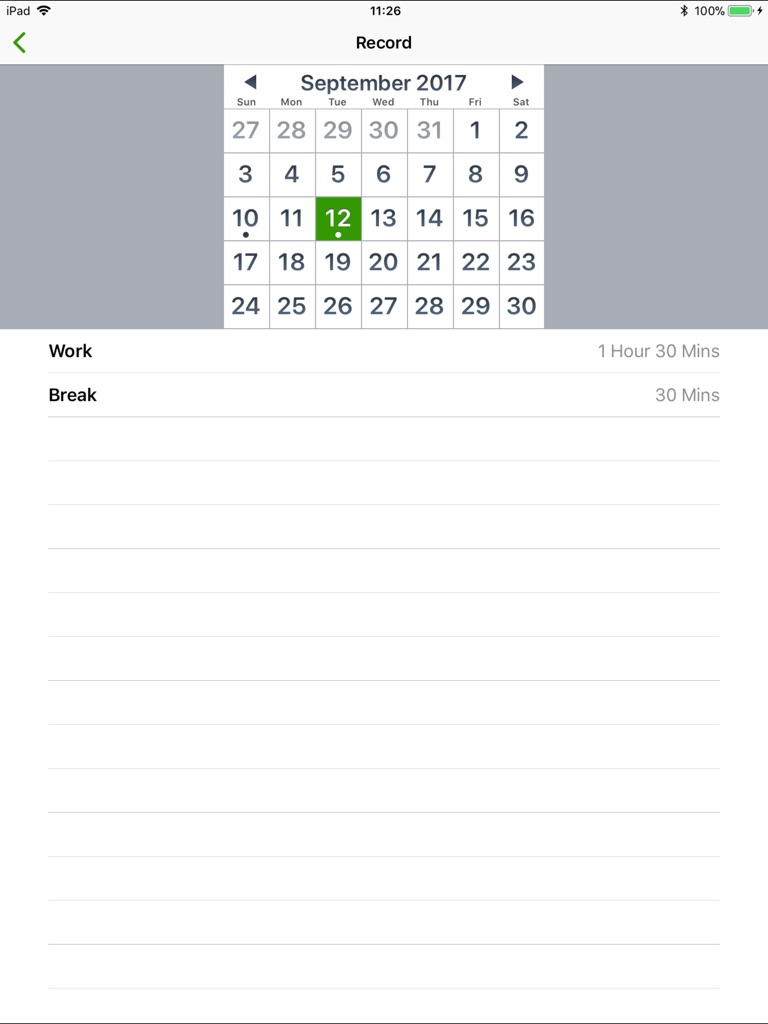This screenshot has height=1024, width=768.
Task: Select date 10 with the event dot
Action: tap(246, 218)
